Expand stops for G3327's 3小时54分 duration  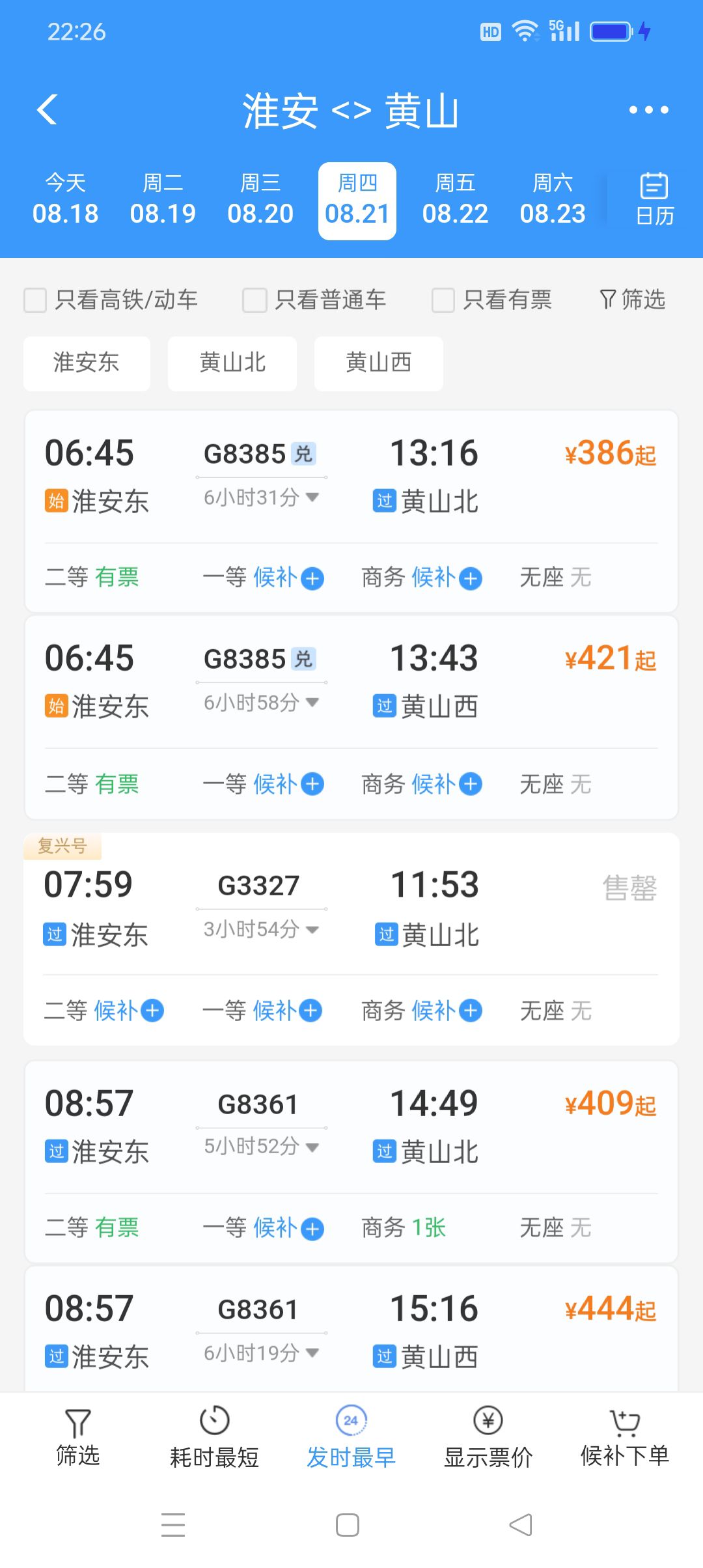261,929
